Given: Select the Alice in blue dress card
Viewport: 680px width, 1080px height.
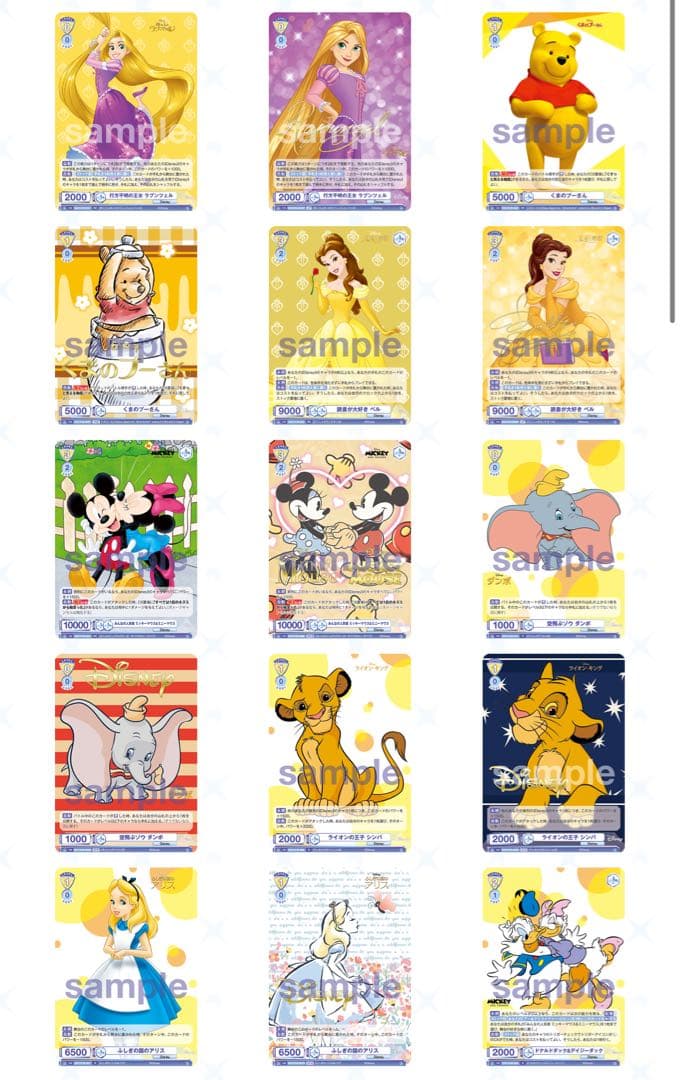Looking at the screenshot, I should pyautogui.click(x=126, y=966).
